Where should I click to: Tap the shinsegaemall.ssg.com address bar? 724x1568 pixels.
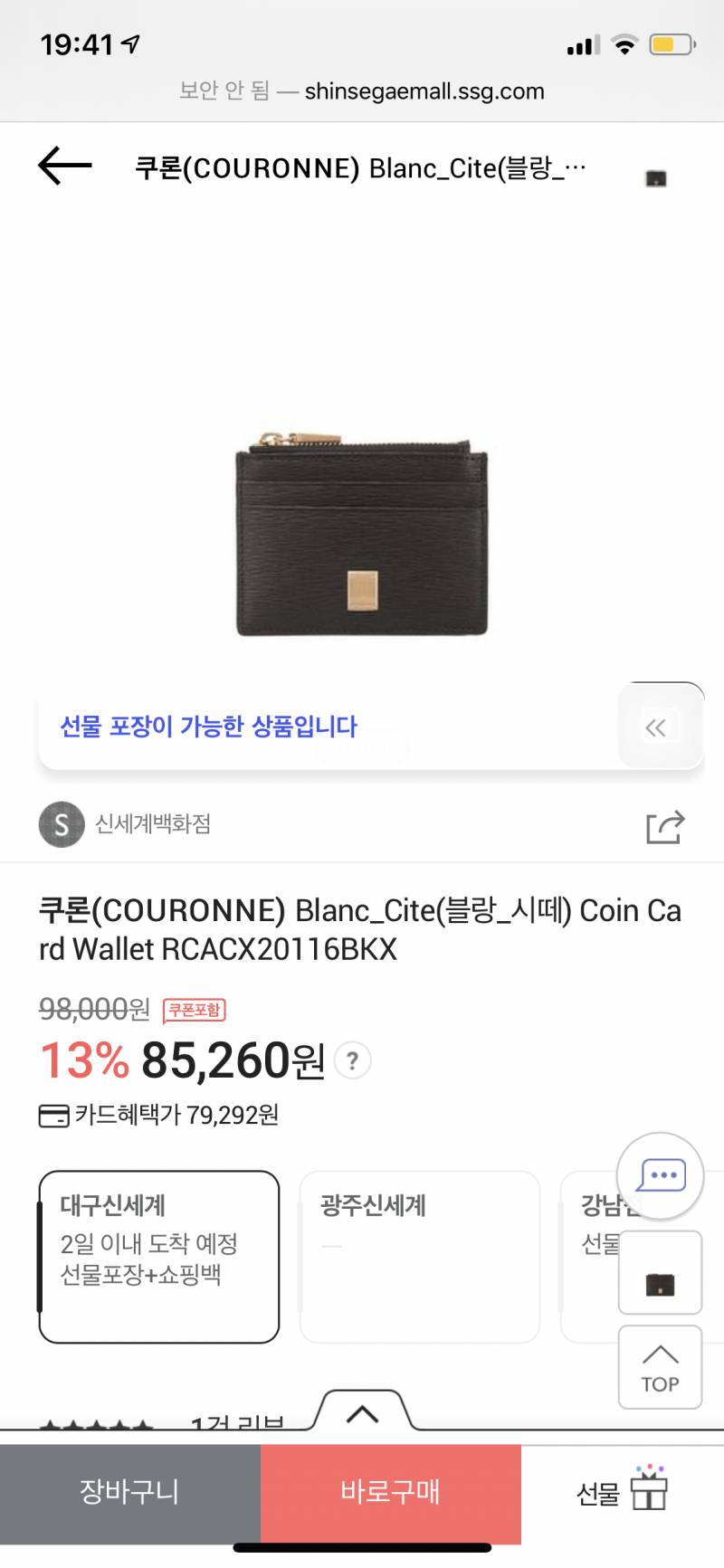[x=362, y=90]
